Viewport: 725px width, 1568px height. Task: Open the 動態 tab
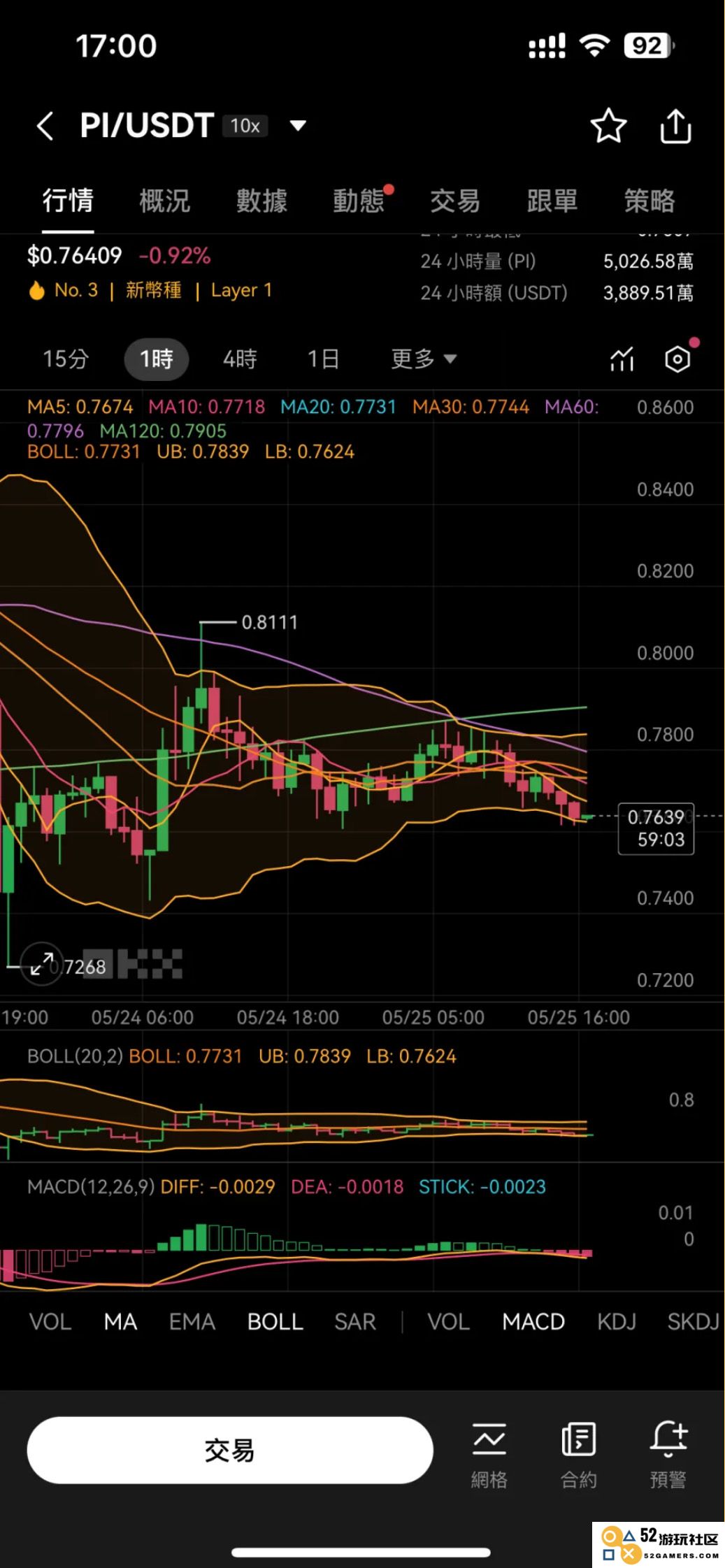[359, 201]
